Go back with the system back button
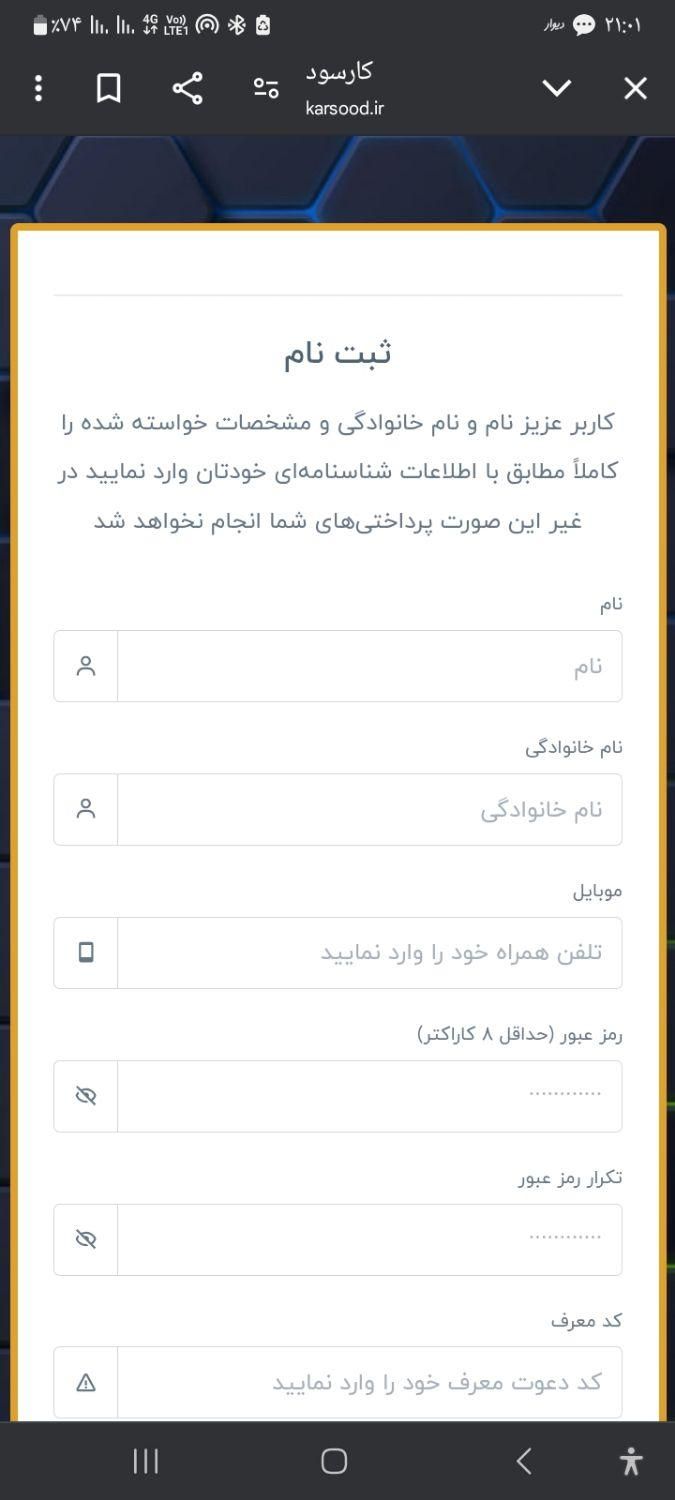 [523, 1461]
